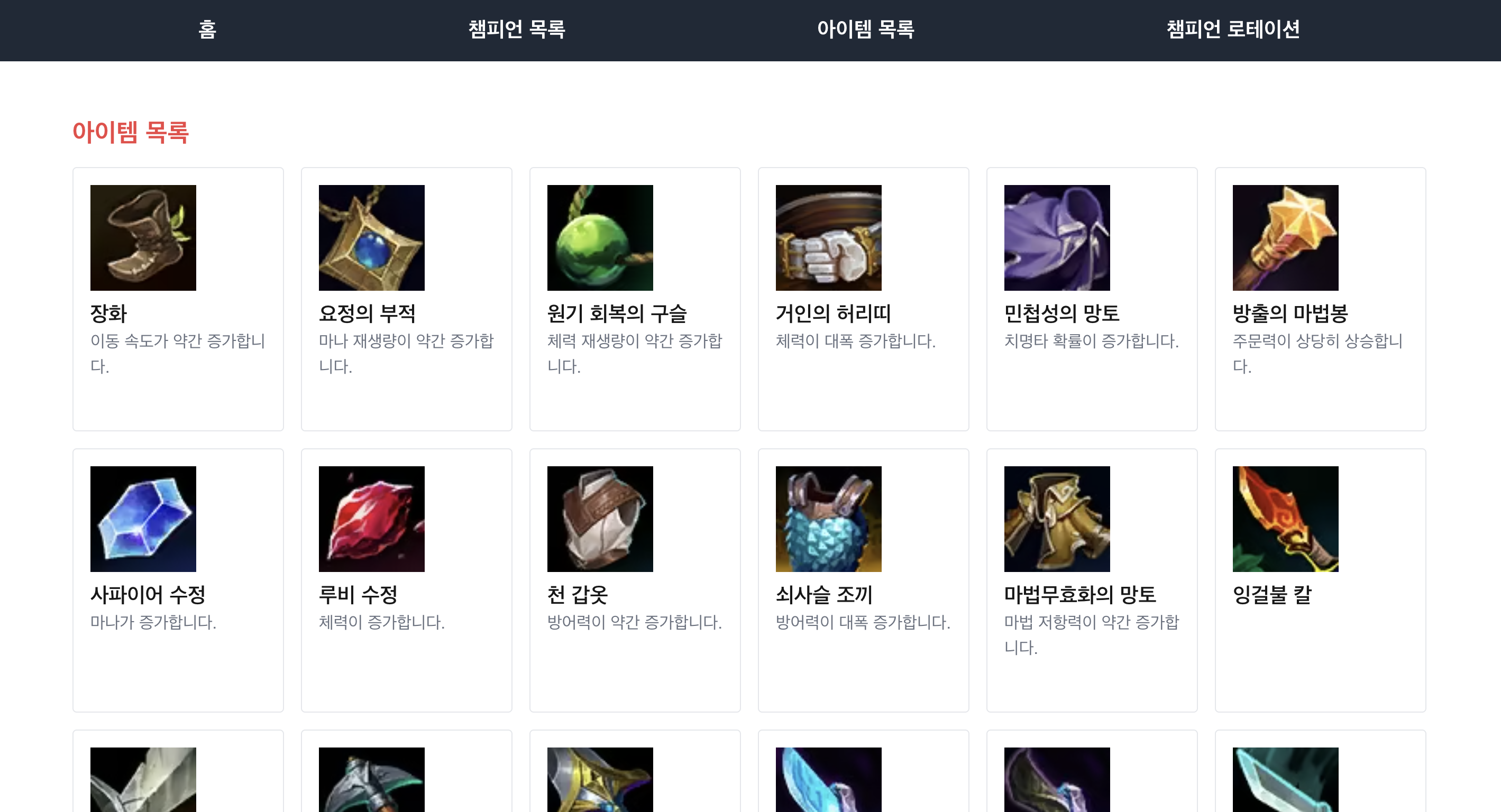Image resolution: width=1501 pixels, height=812 pixels.
Task: Open the 챔피언 목록 page
Action: click(516, 29)
